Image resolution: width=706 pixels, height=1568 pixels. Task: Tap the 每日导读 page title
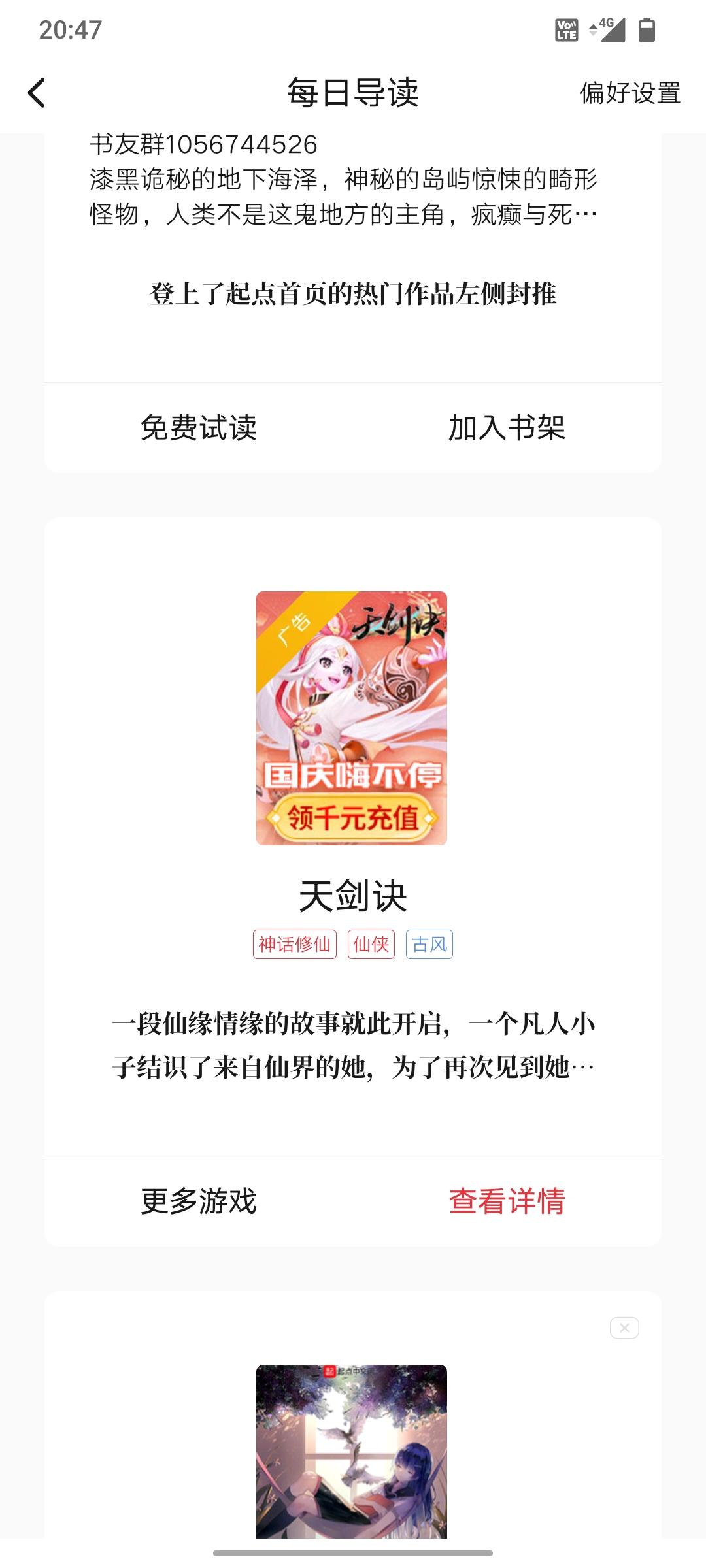(x=353, y=92)
